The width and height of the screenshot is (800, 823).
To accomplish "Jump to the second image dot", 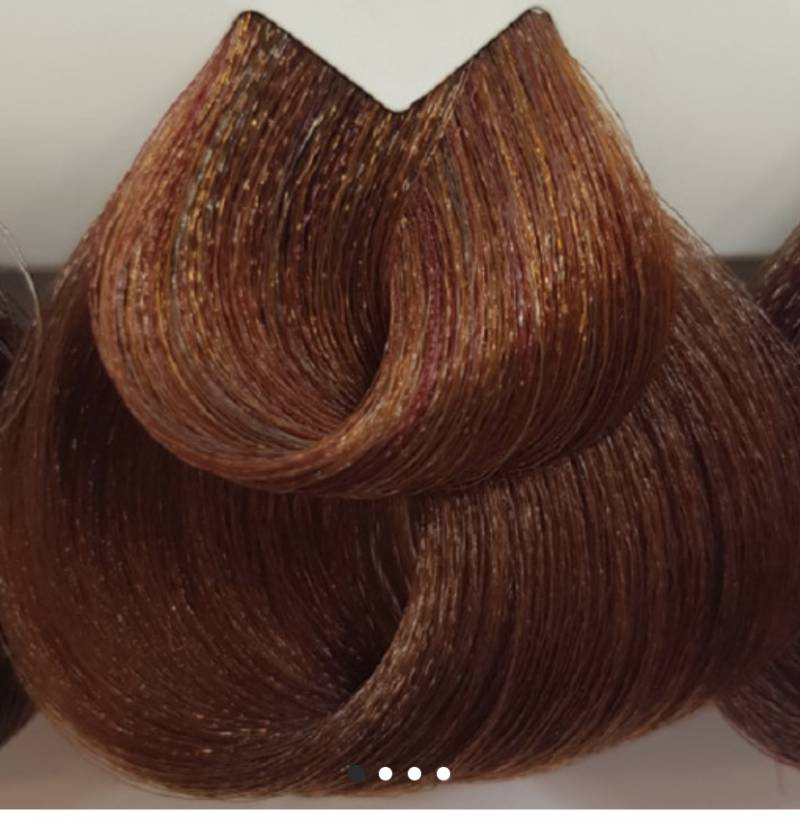I will (385, 773).
